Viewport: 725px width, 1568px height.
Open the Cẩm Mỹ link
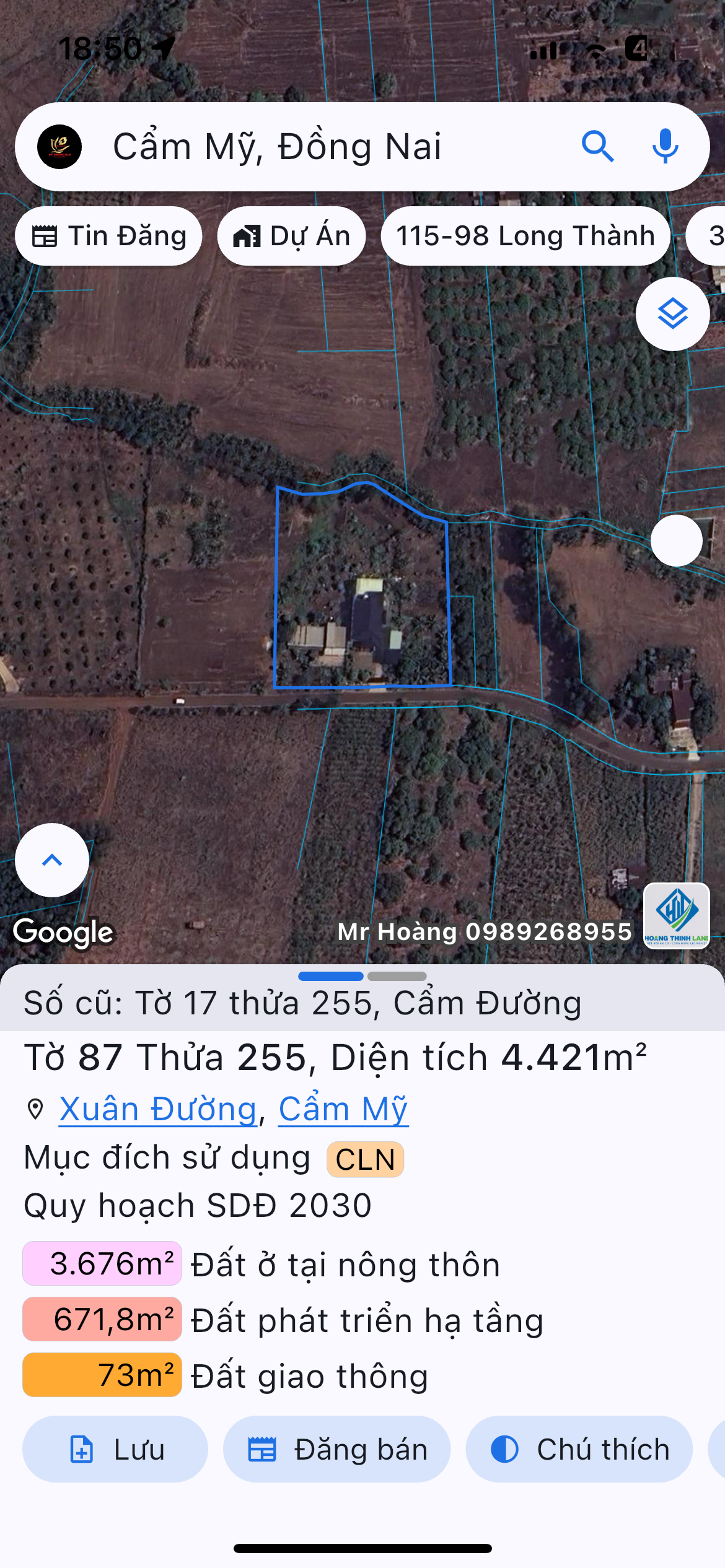point(343,1109)
